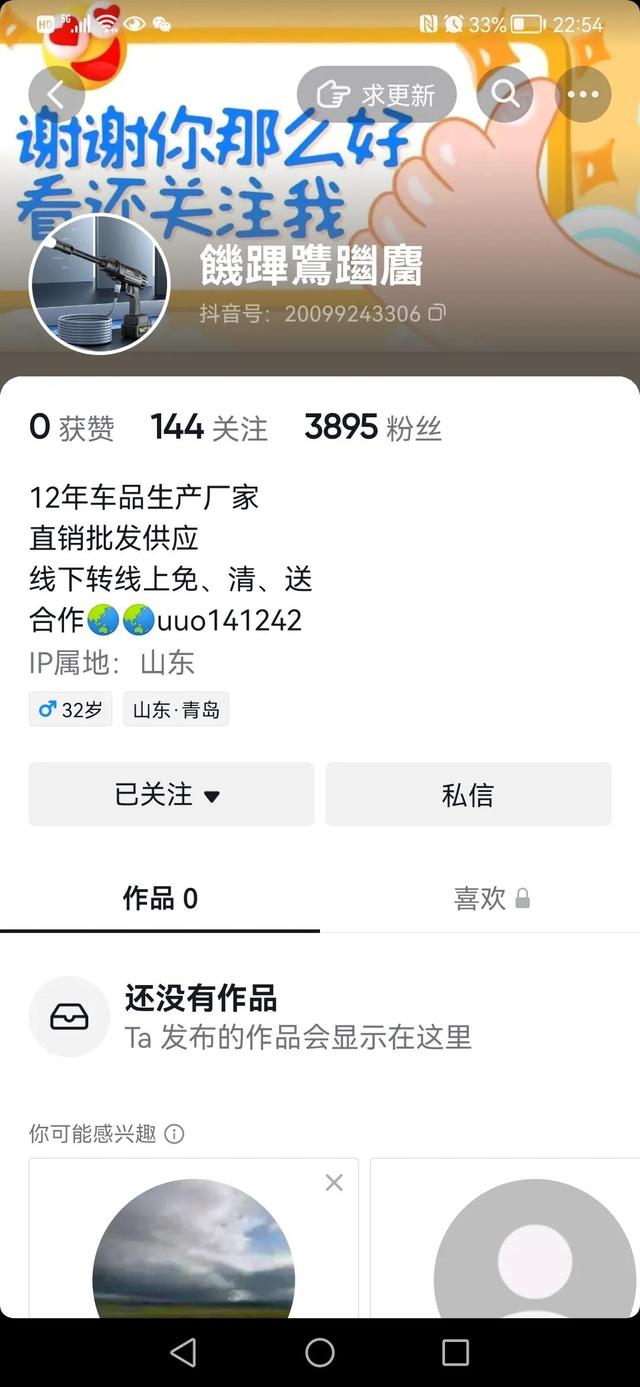Switch to the 作品 tab
The width and height of the screenshot is (640, 1387).
(160, 898)
